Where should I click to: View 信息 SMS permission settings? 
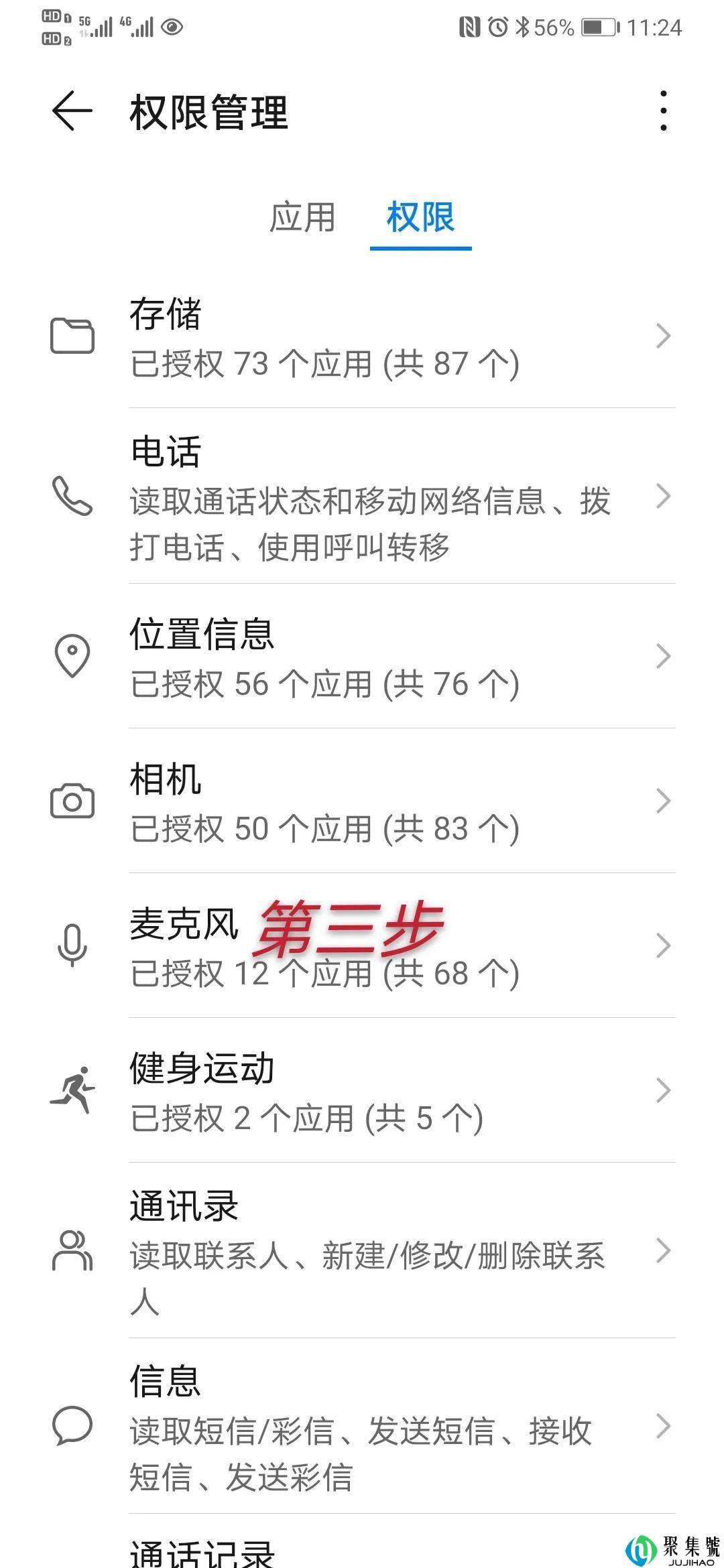[362, 1425]
